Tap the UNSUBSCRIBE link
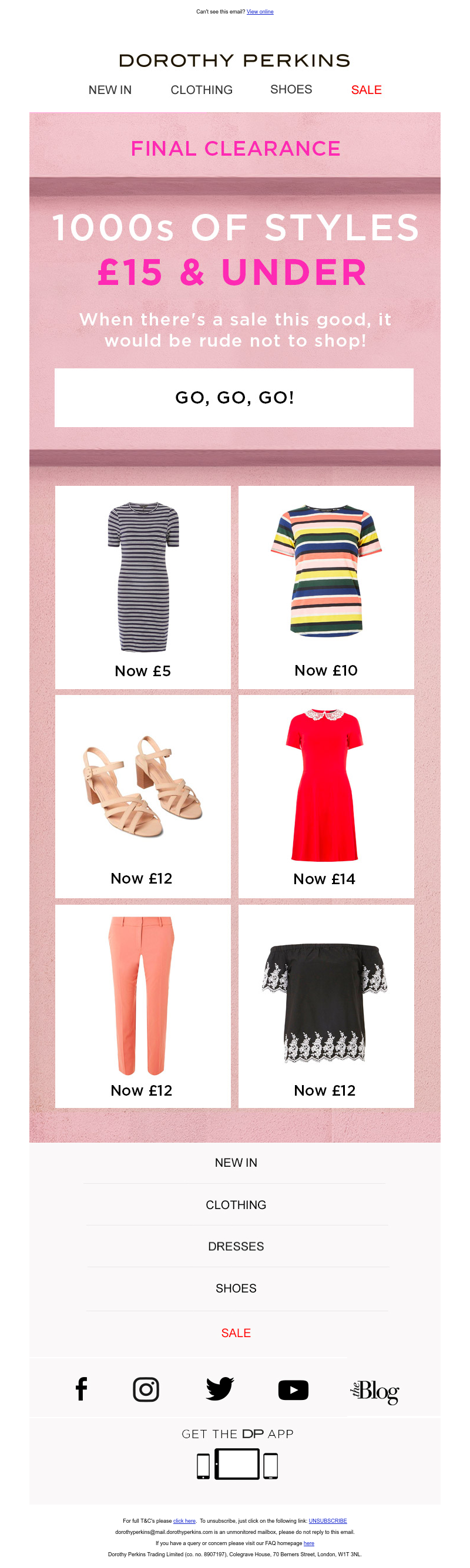The image size is (470, 1568). point(327,1520)
